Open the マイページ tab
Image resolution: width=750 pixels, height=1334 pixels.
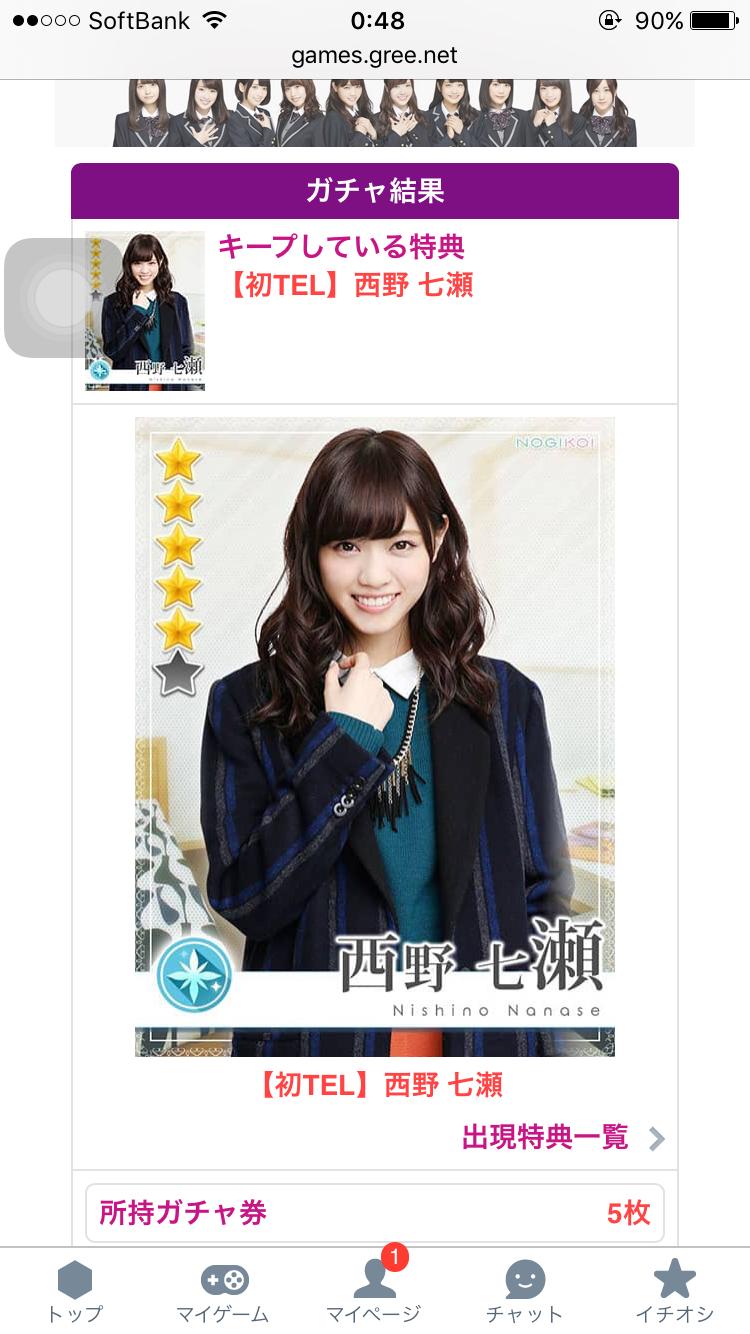coord(374,1292)
